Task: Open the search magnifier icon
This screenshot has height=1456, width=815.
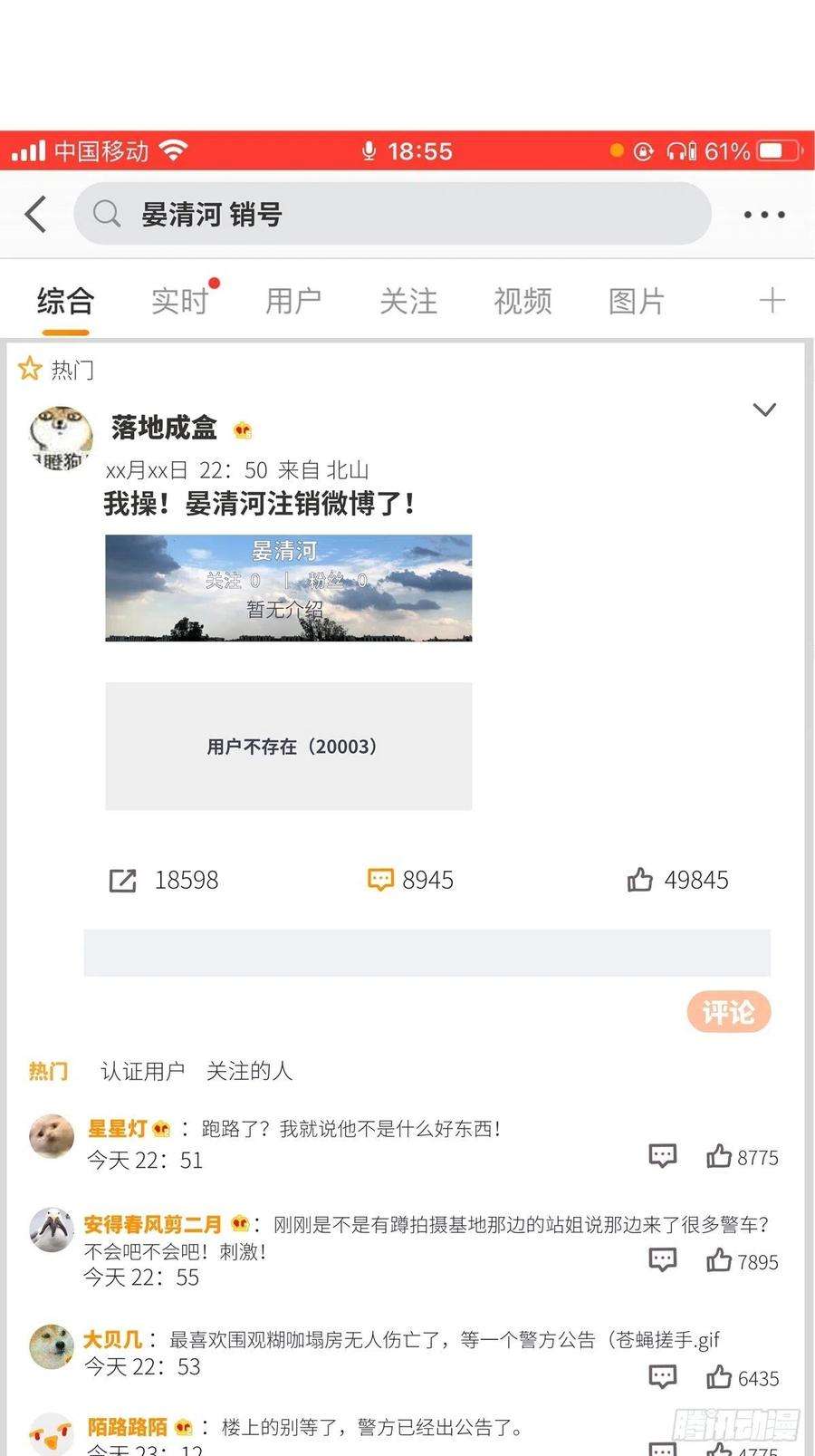Action: tap(106, 214)
